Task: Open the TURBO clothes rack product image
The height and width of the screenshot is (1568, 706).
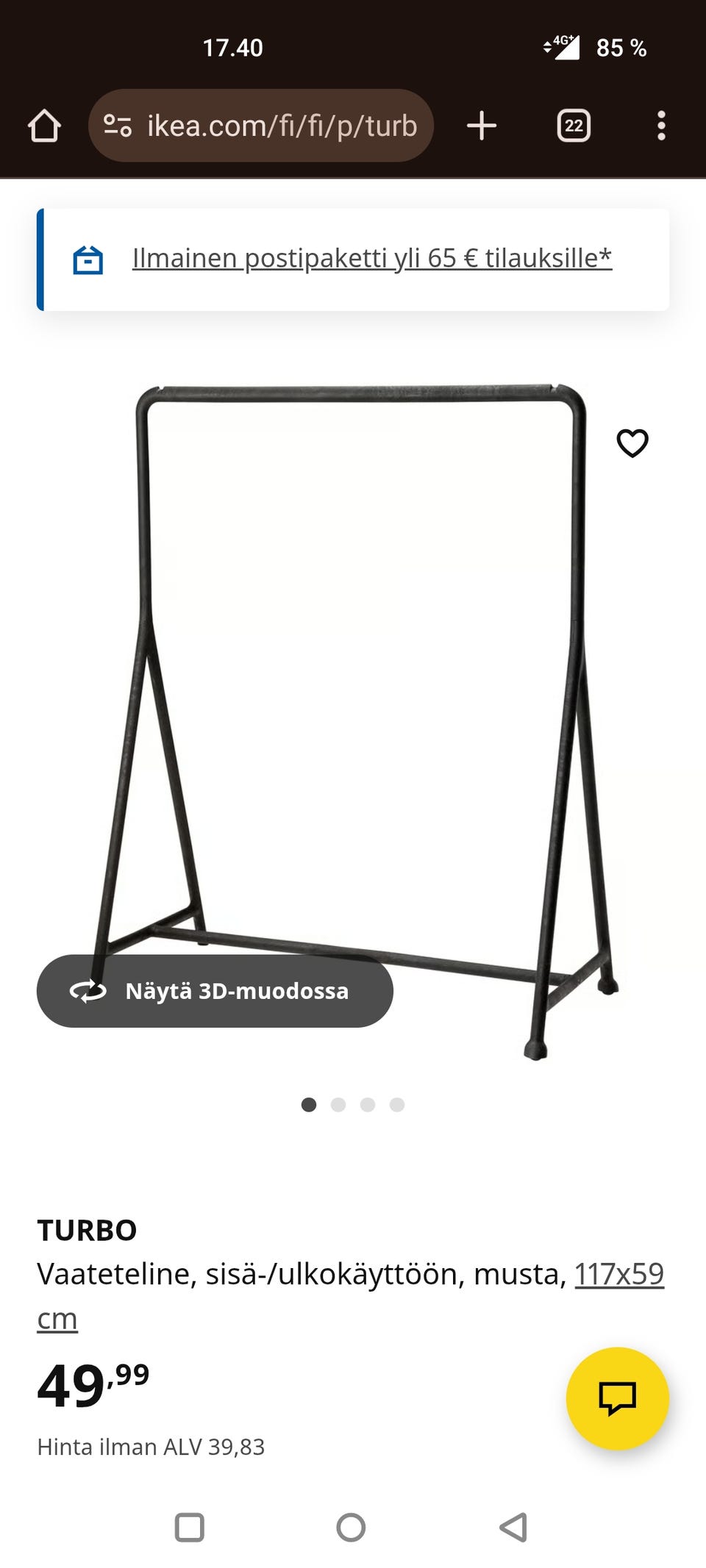Action: pos(360,662)
